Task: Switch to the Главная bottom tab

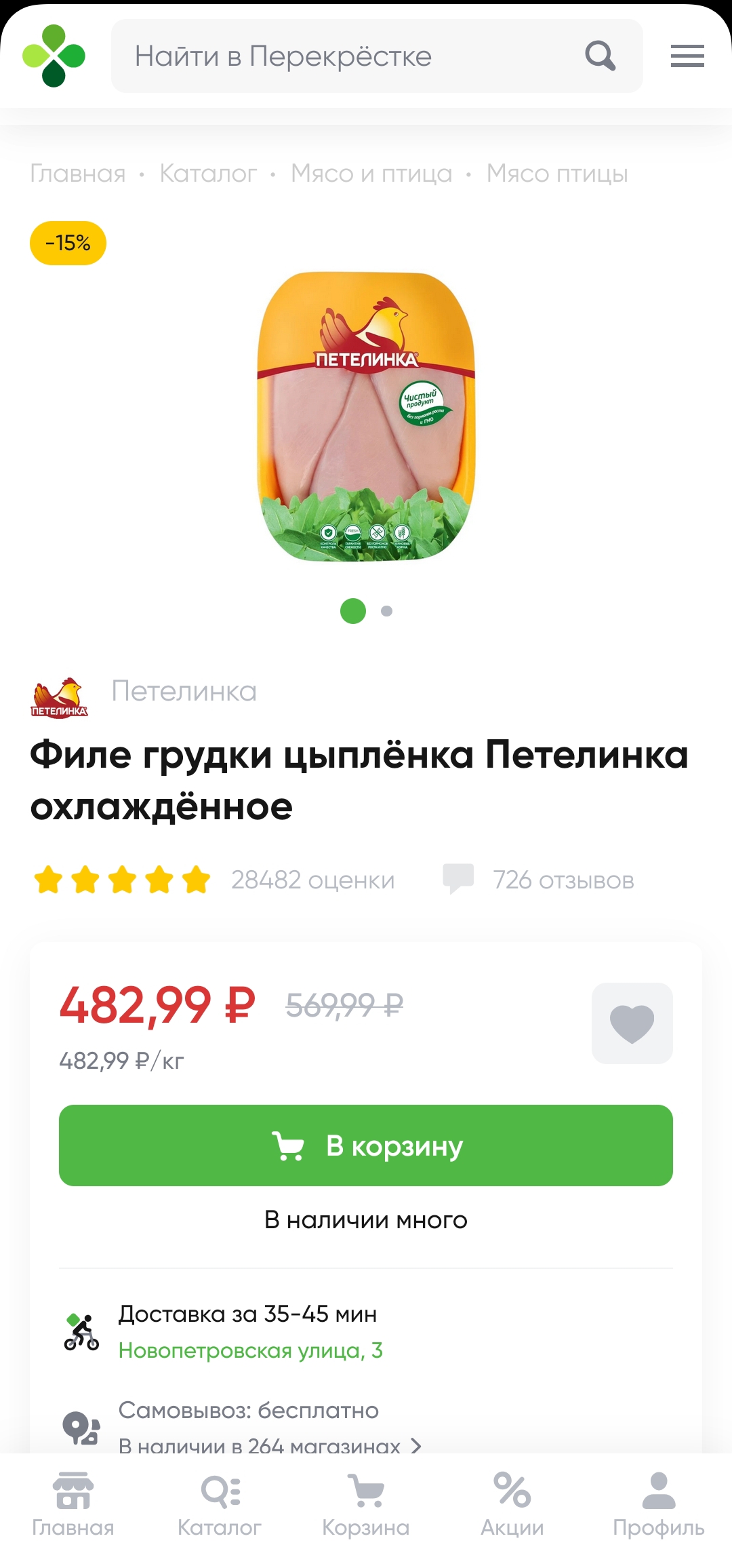Action: click(x=73, y=1505)
